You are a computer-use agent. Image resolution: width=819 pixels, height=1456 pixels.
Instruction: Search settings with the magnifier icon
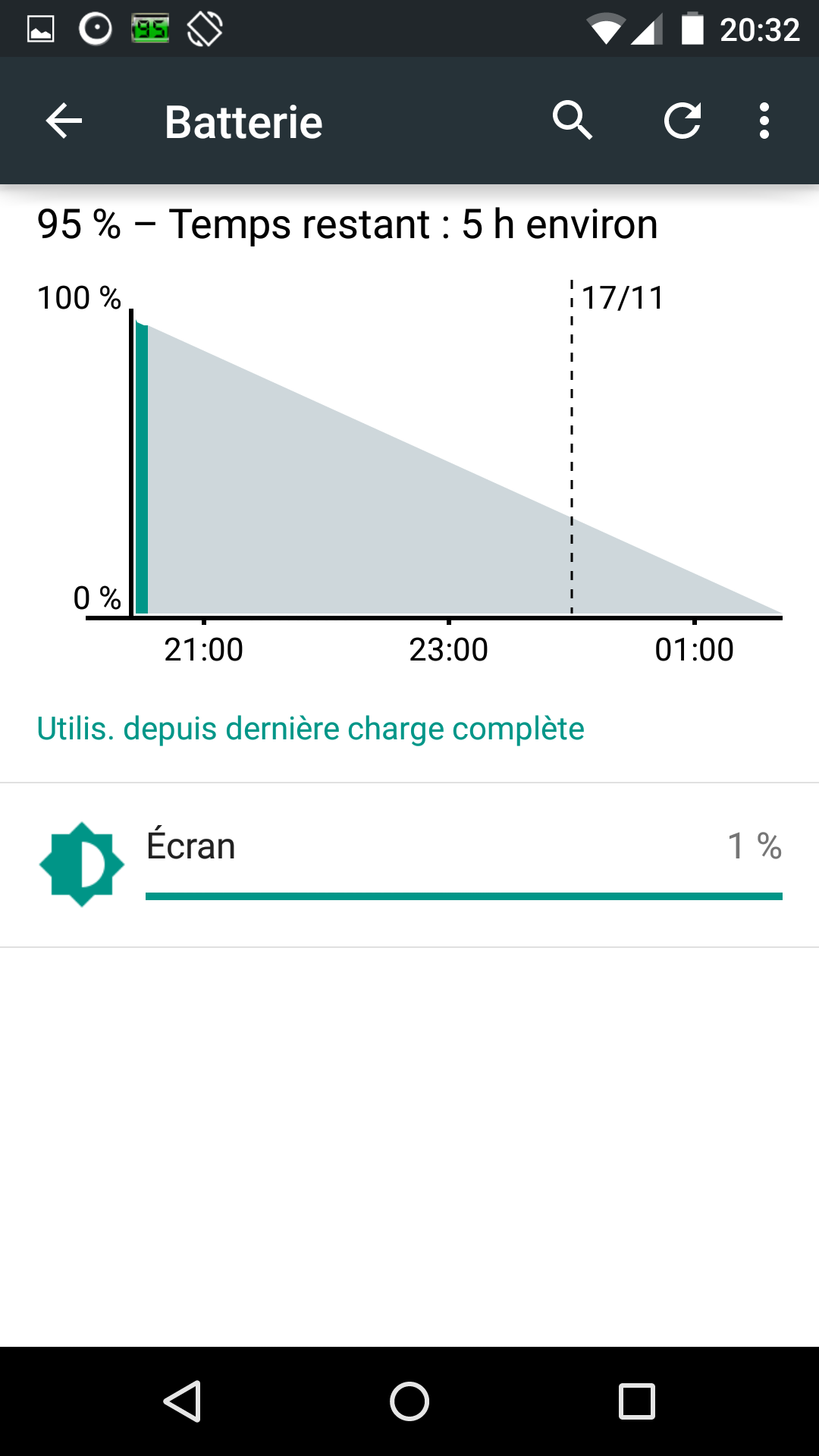572,121
